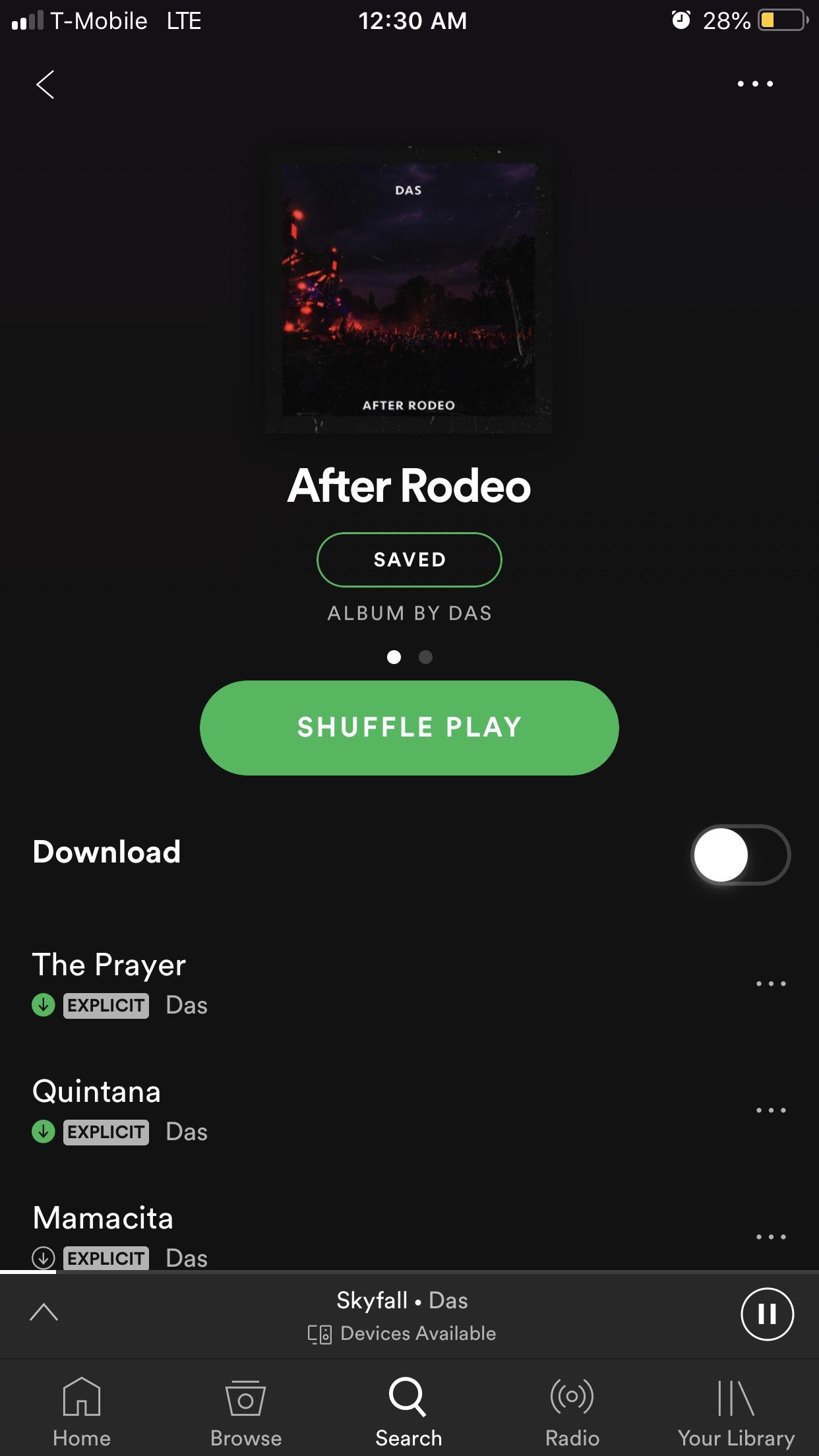Tap the download arrow icon next to Mamacita

pyautogui.click(x=42, y=1257)
